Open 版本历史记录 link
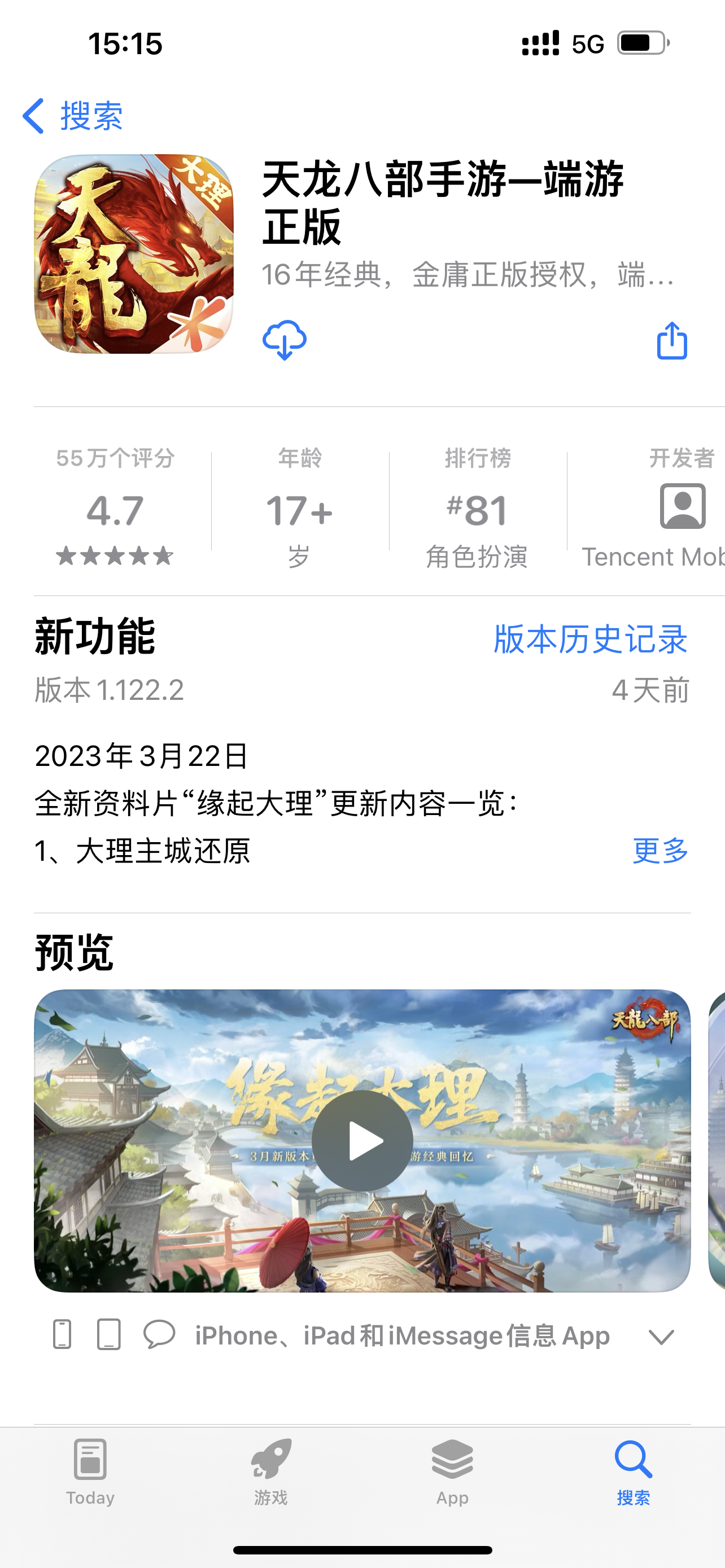The height and width of the screenshot is (1568, 725). pos(590,639)
